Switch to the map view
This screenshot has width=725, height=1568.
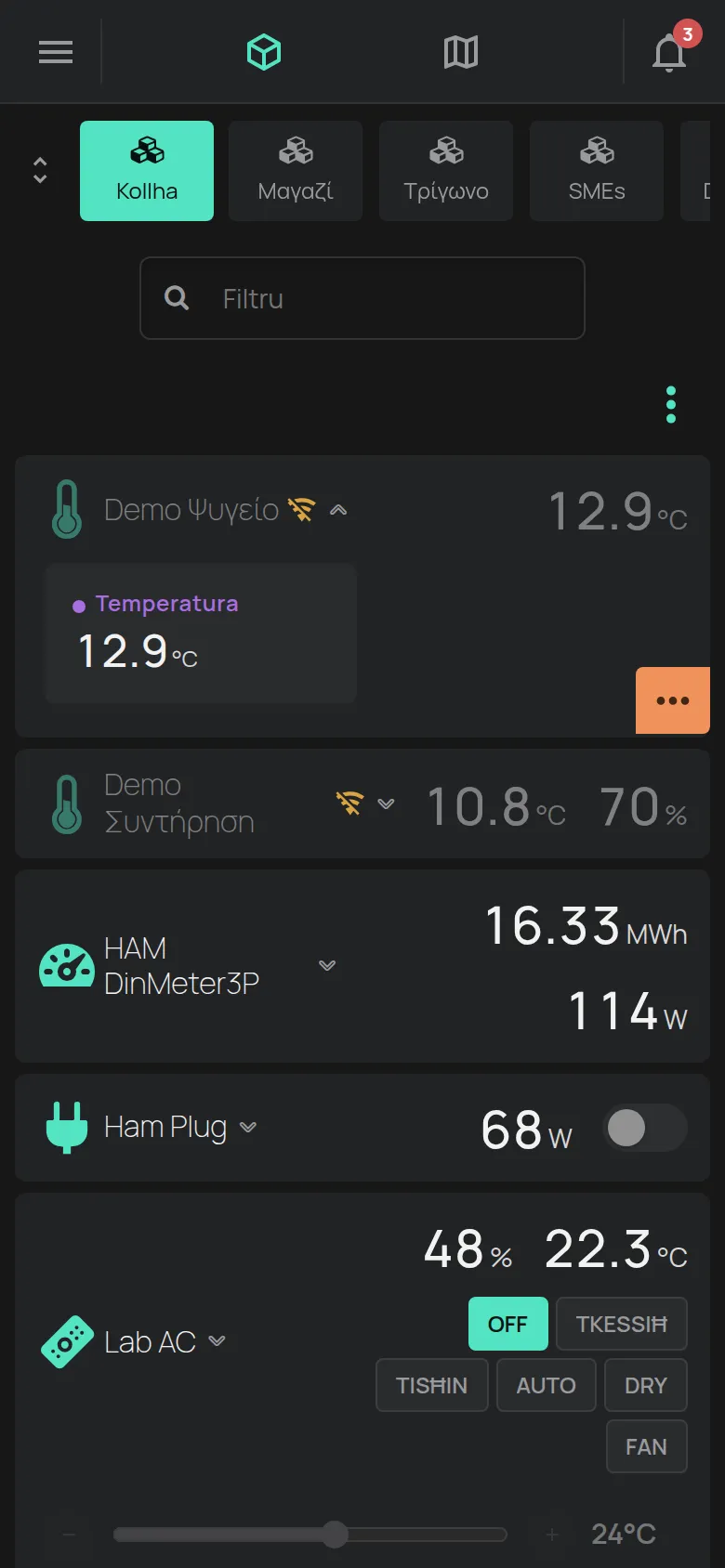coord(461,52)
